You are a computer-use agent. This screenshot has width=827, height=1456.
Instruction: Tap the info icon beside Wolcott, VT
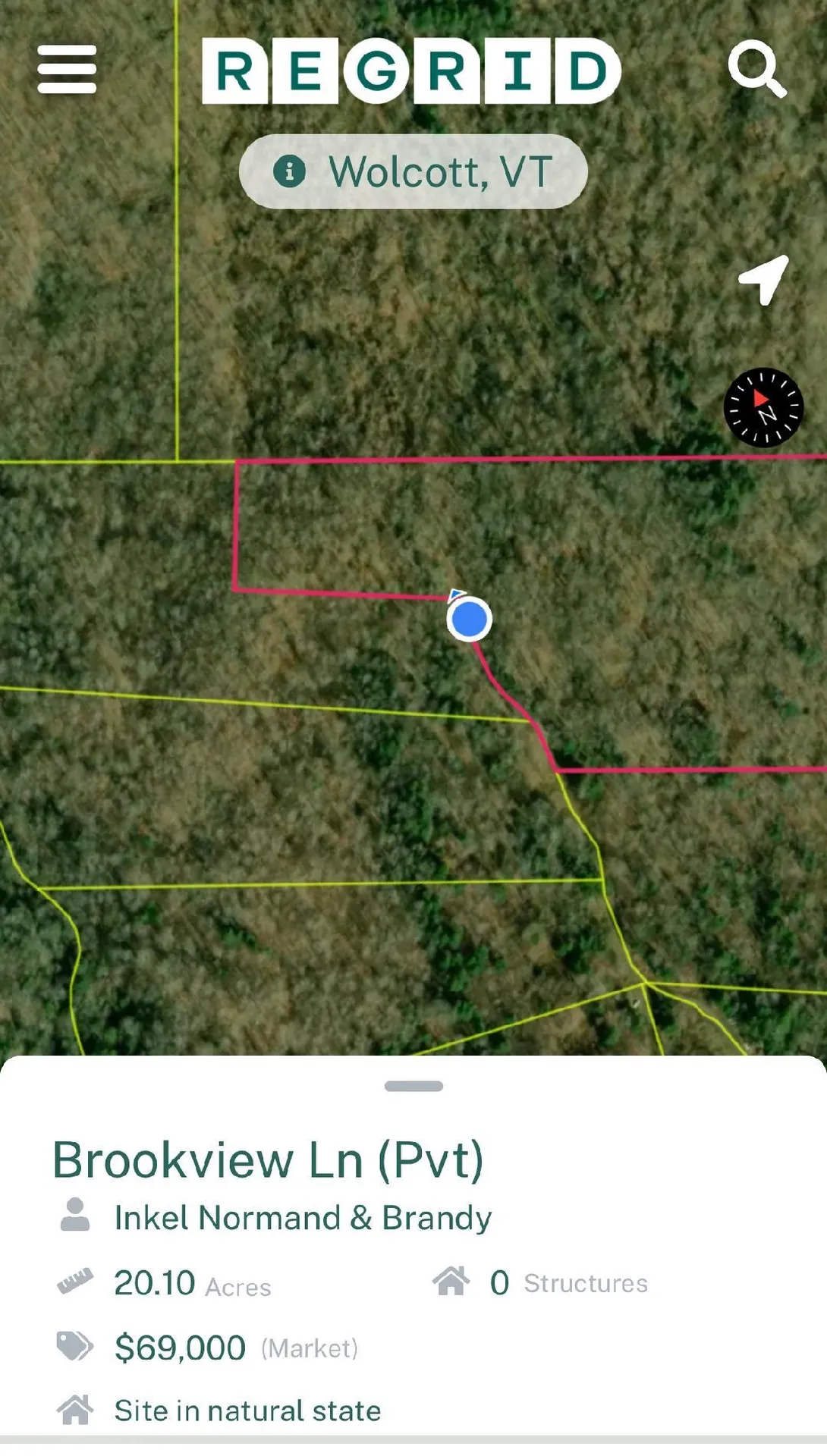(x=289, y=171)
